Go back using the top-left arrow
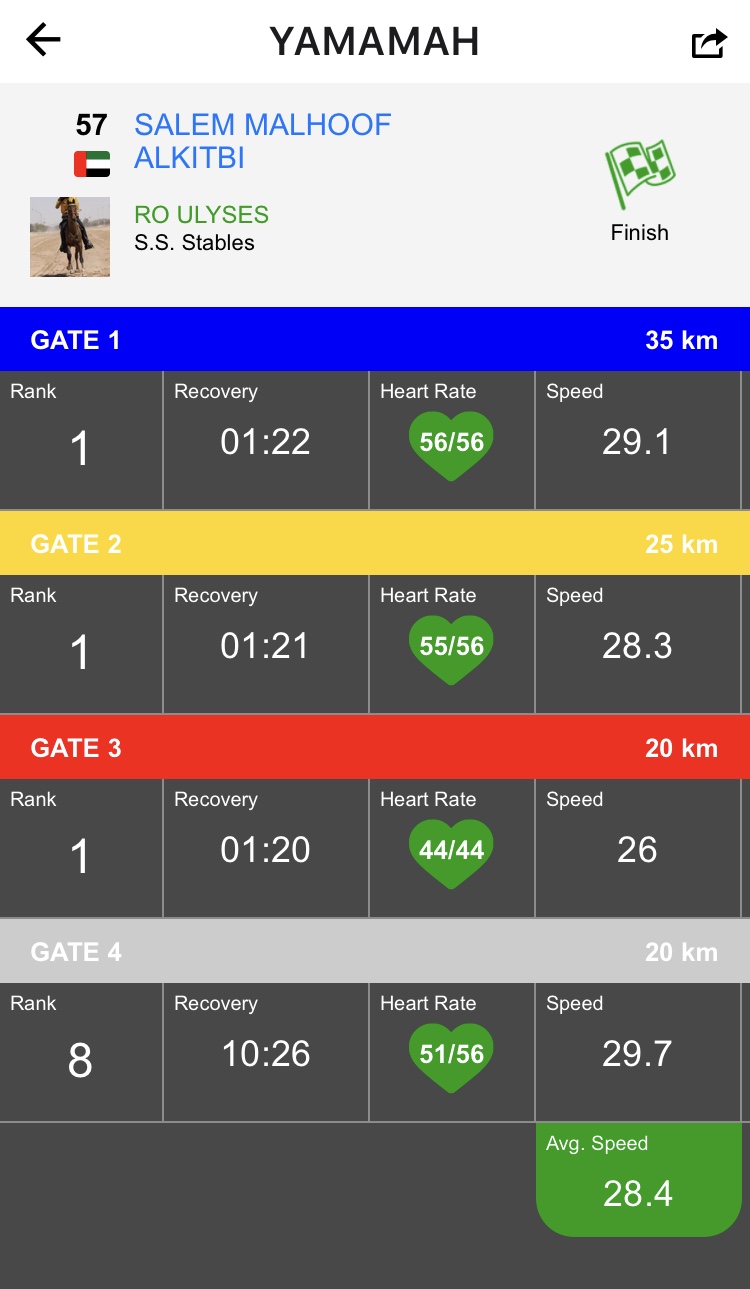The image size is (750, 1289). click(x=43, y=41)
